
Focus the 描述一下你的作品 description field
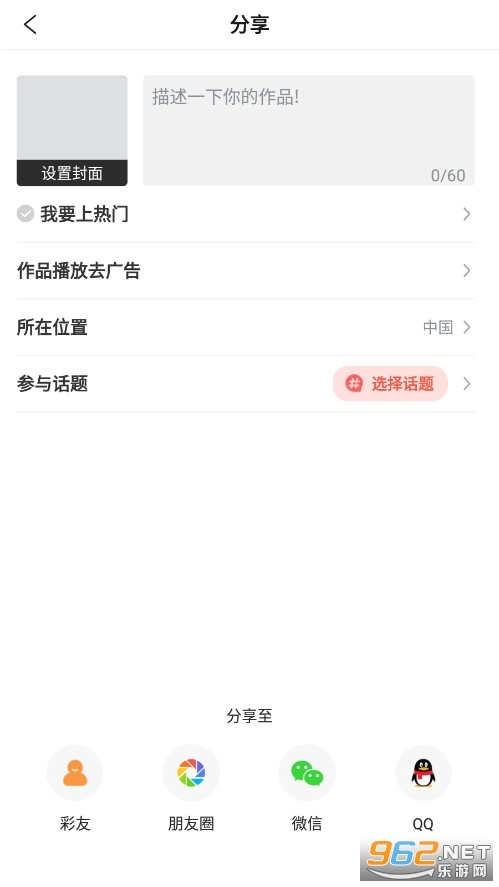pyautogui.click(x=308, y=131)
